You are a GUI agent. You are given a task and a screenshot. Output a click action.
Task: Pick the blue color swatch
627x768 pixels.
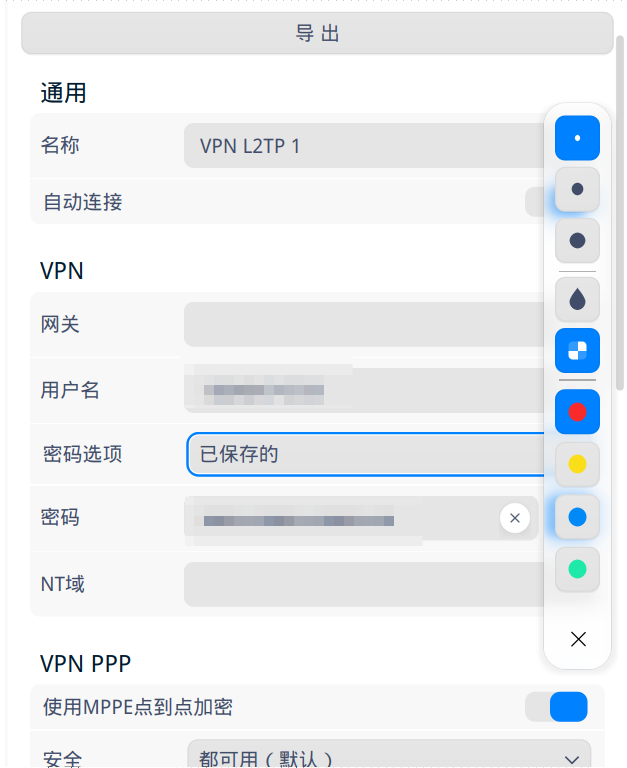577,517
